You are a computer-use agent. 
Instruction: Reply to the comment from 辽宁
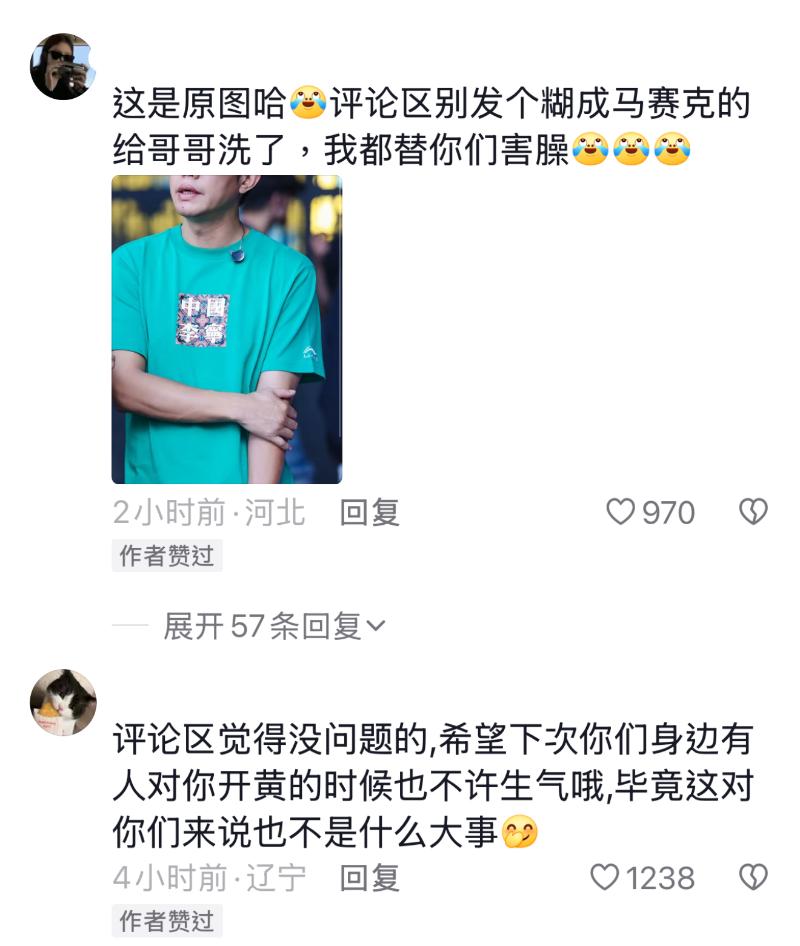370,878
